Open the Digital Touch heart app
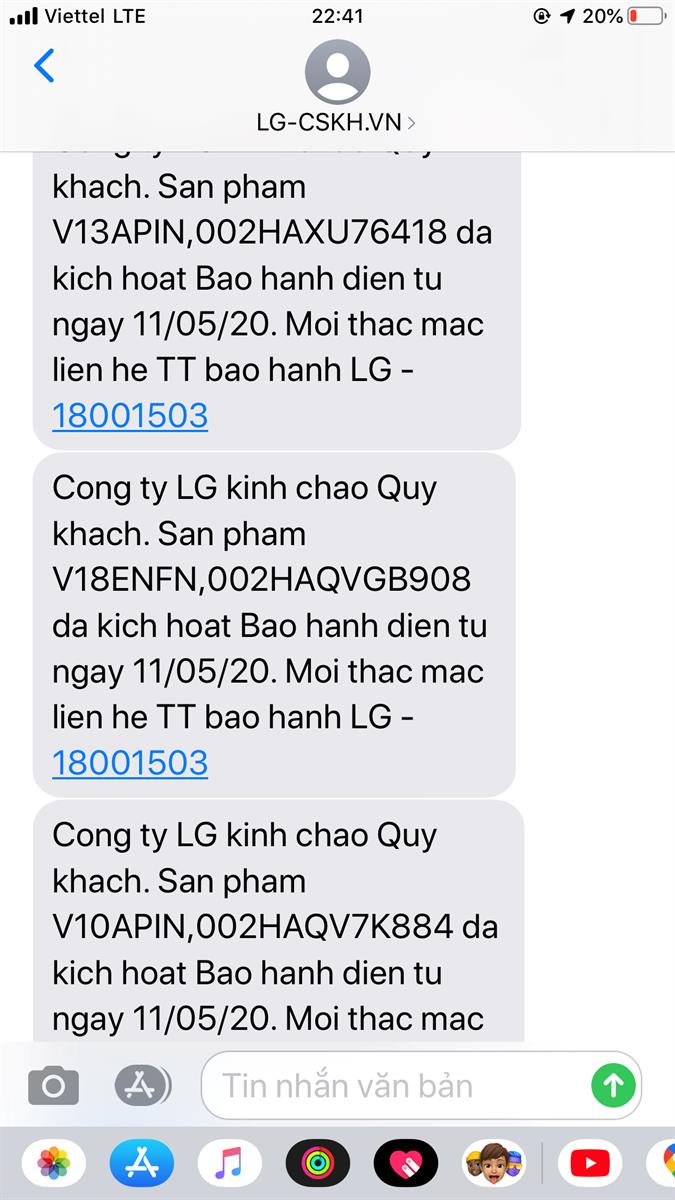 406,1163
